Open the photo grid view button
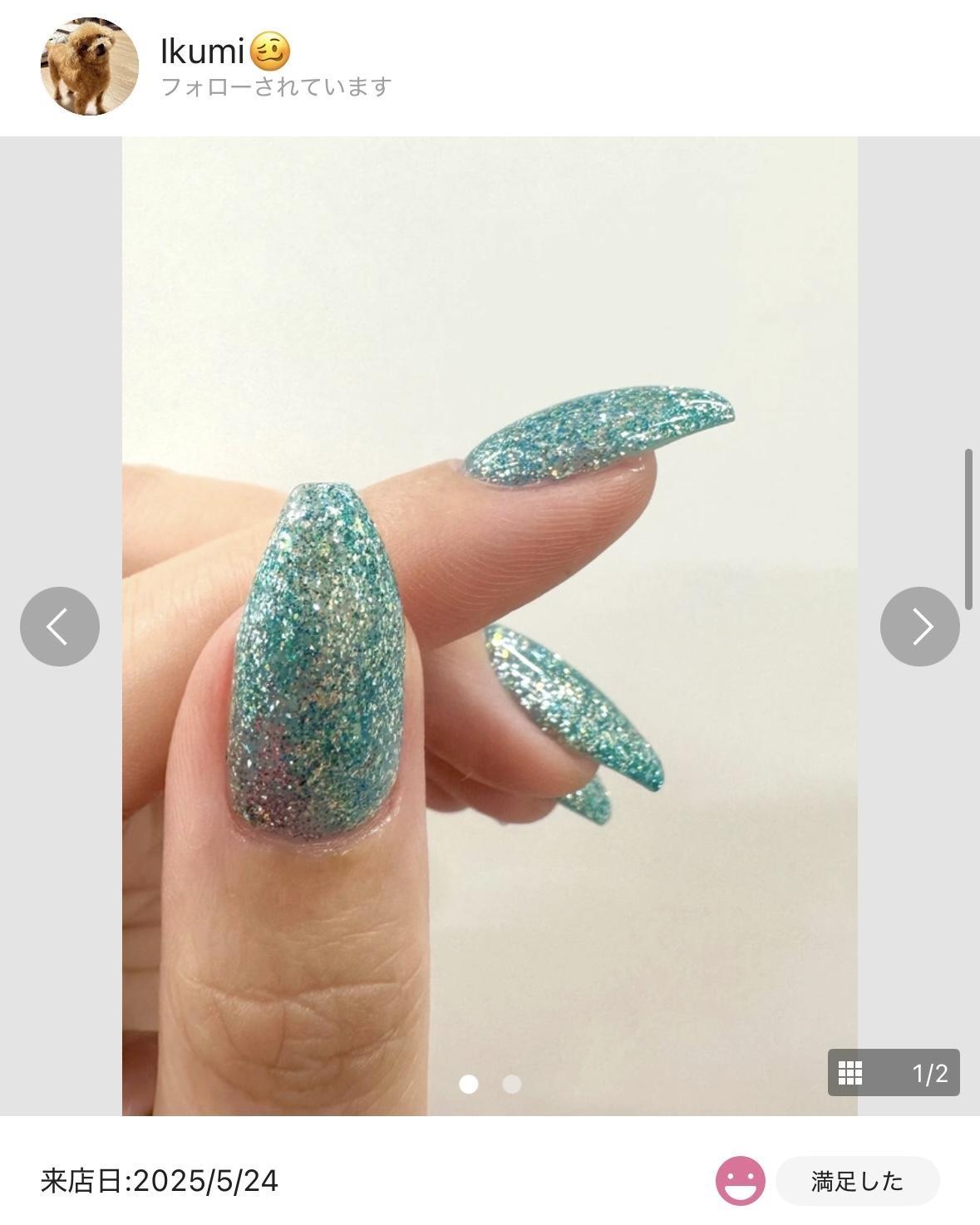980x1225 pixels. 850,1073
